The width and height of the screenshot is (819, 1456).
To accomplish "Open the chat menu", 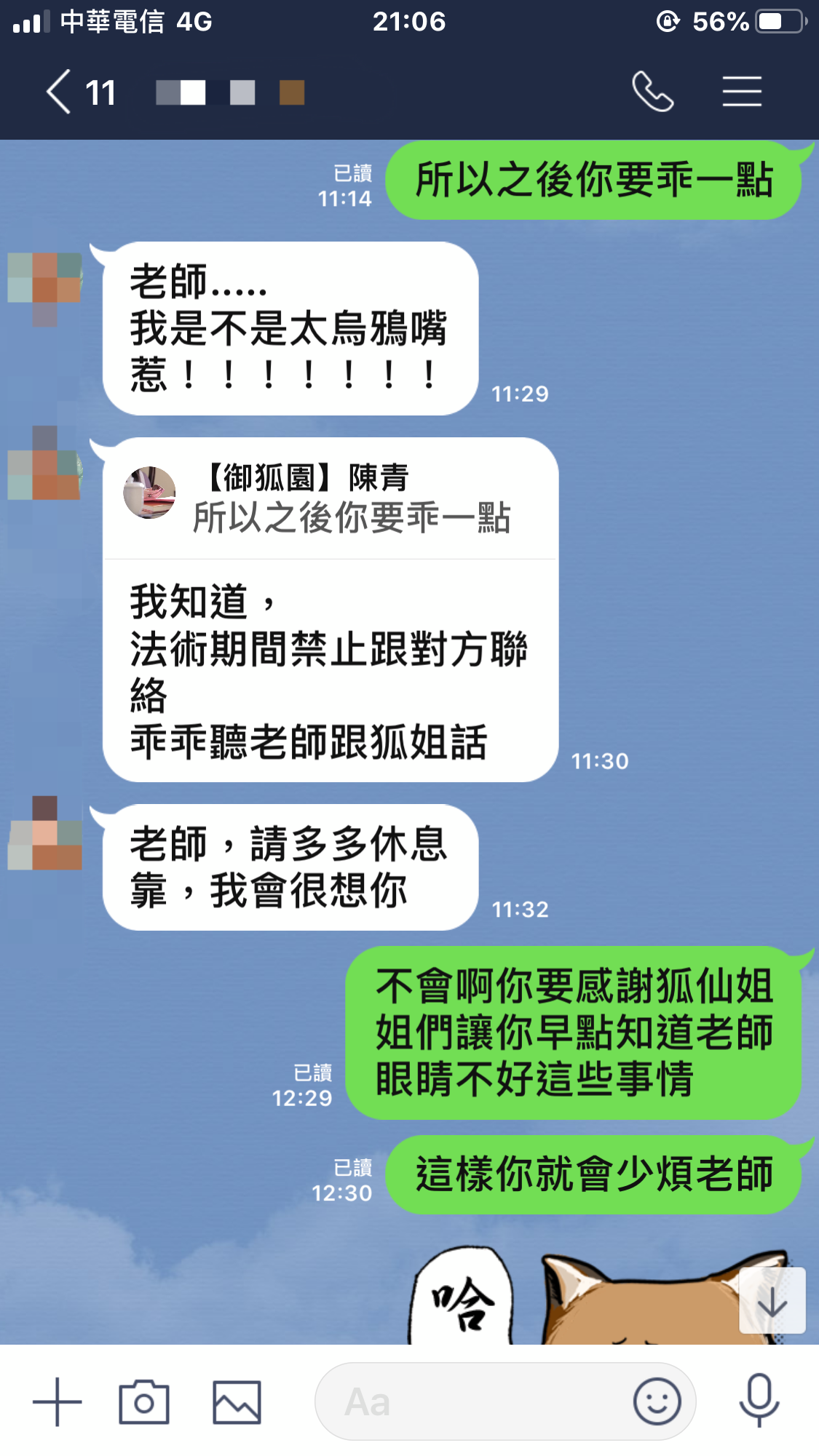I will pos(742,92).
